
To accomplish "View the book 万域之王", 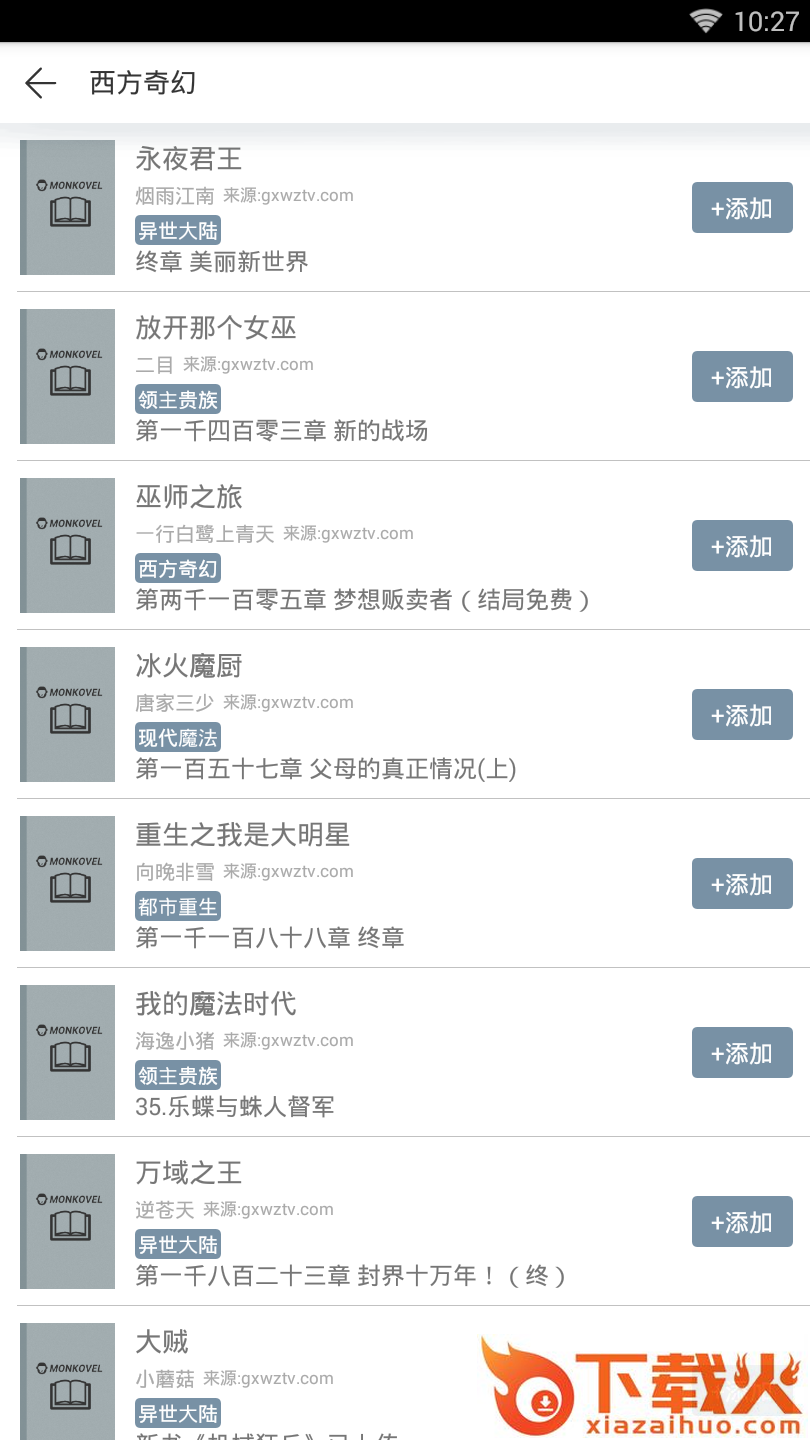I will 189,1173.
